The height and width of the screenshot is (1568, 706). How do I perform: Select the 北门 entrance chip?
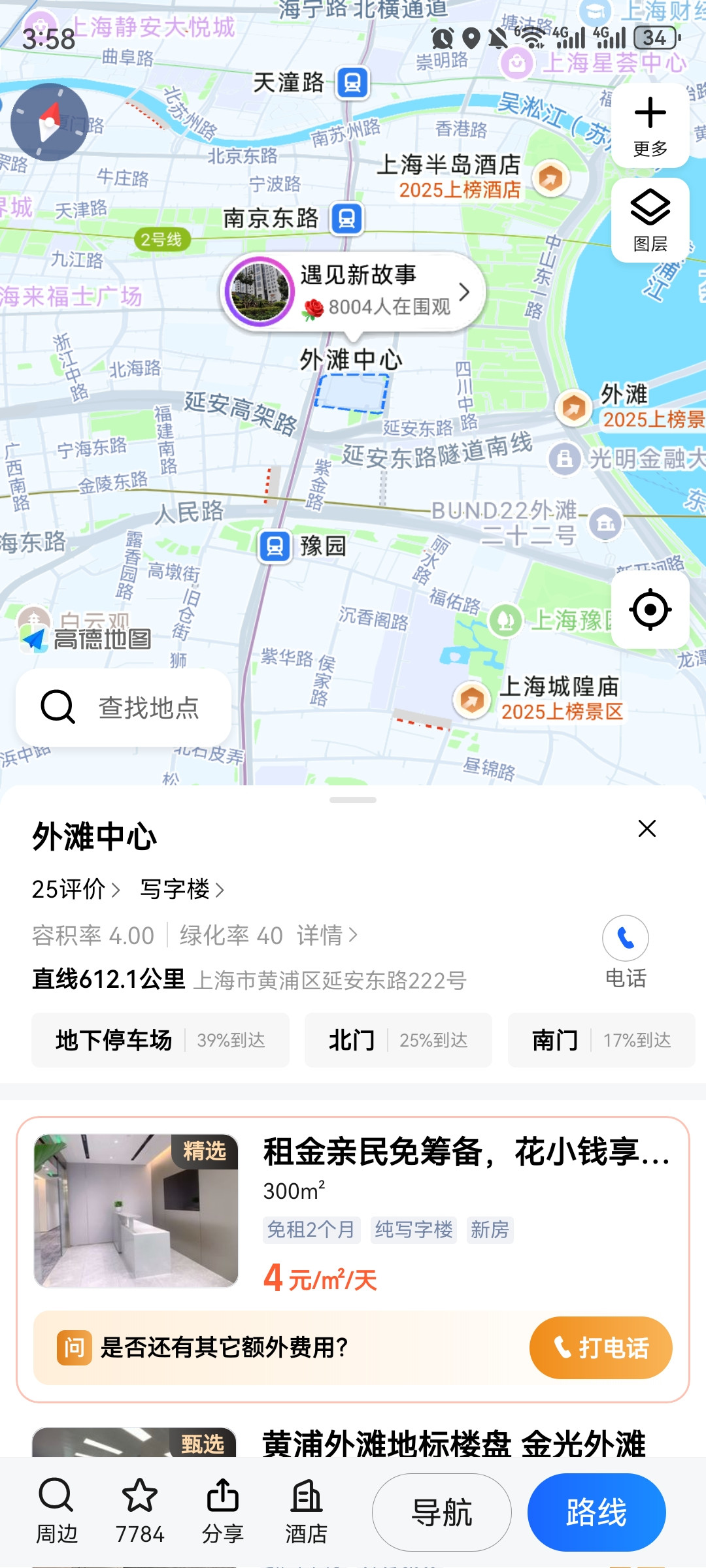click(354, 1040)
